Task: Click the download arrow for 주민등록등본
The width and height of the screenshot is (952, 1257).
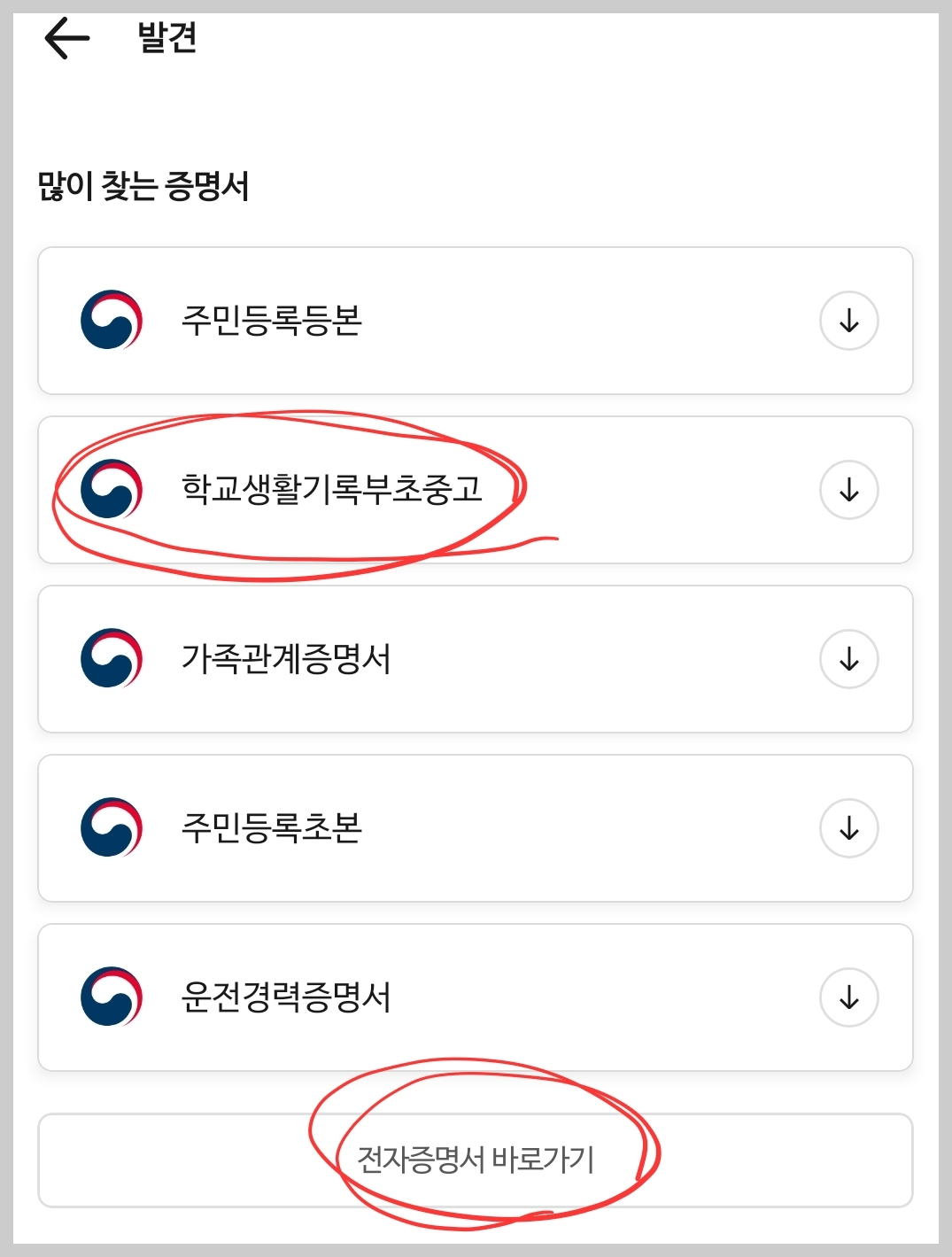Action: tap(848, 322)
